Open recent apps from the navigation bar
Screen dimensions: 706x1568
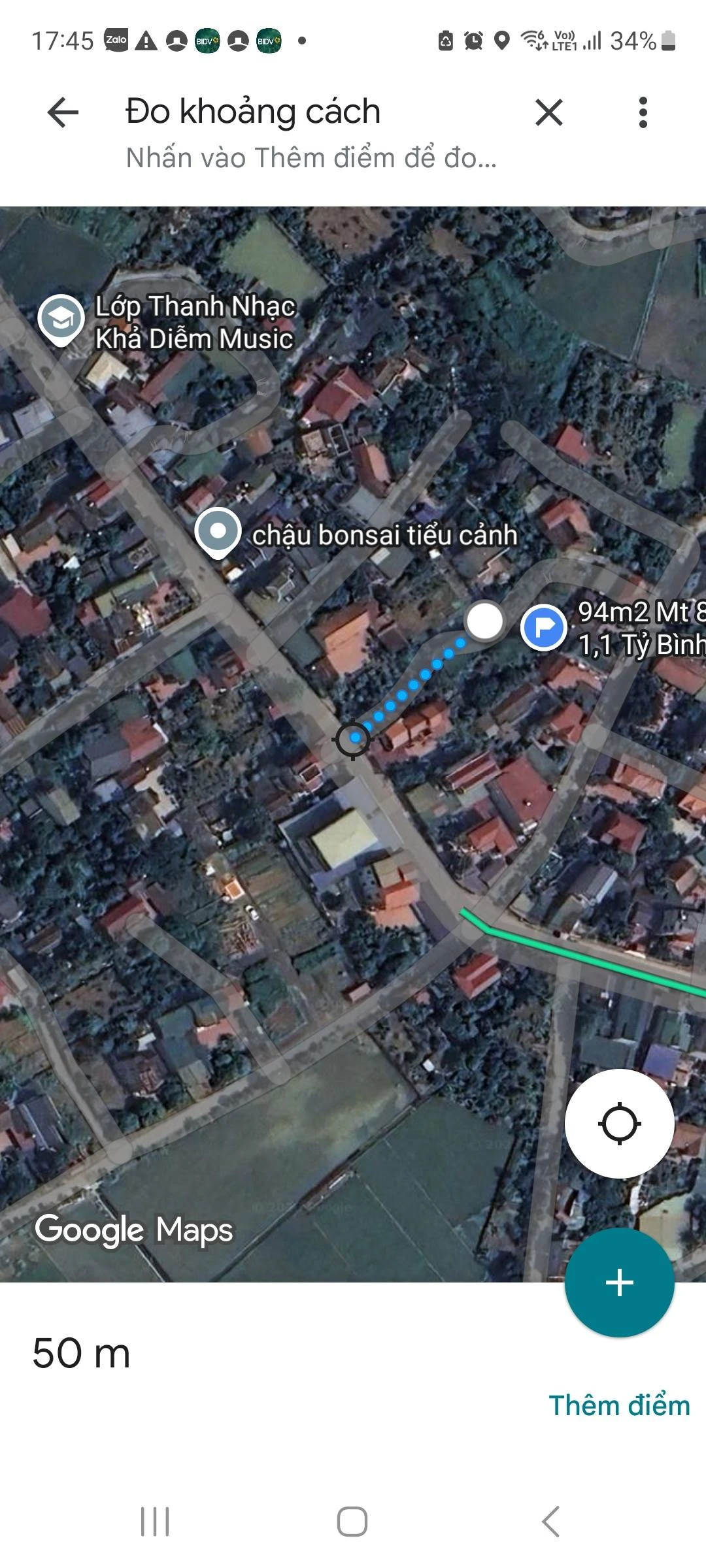click(155, 1522)
